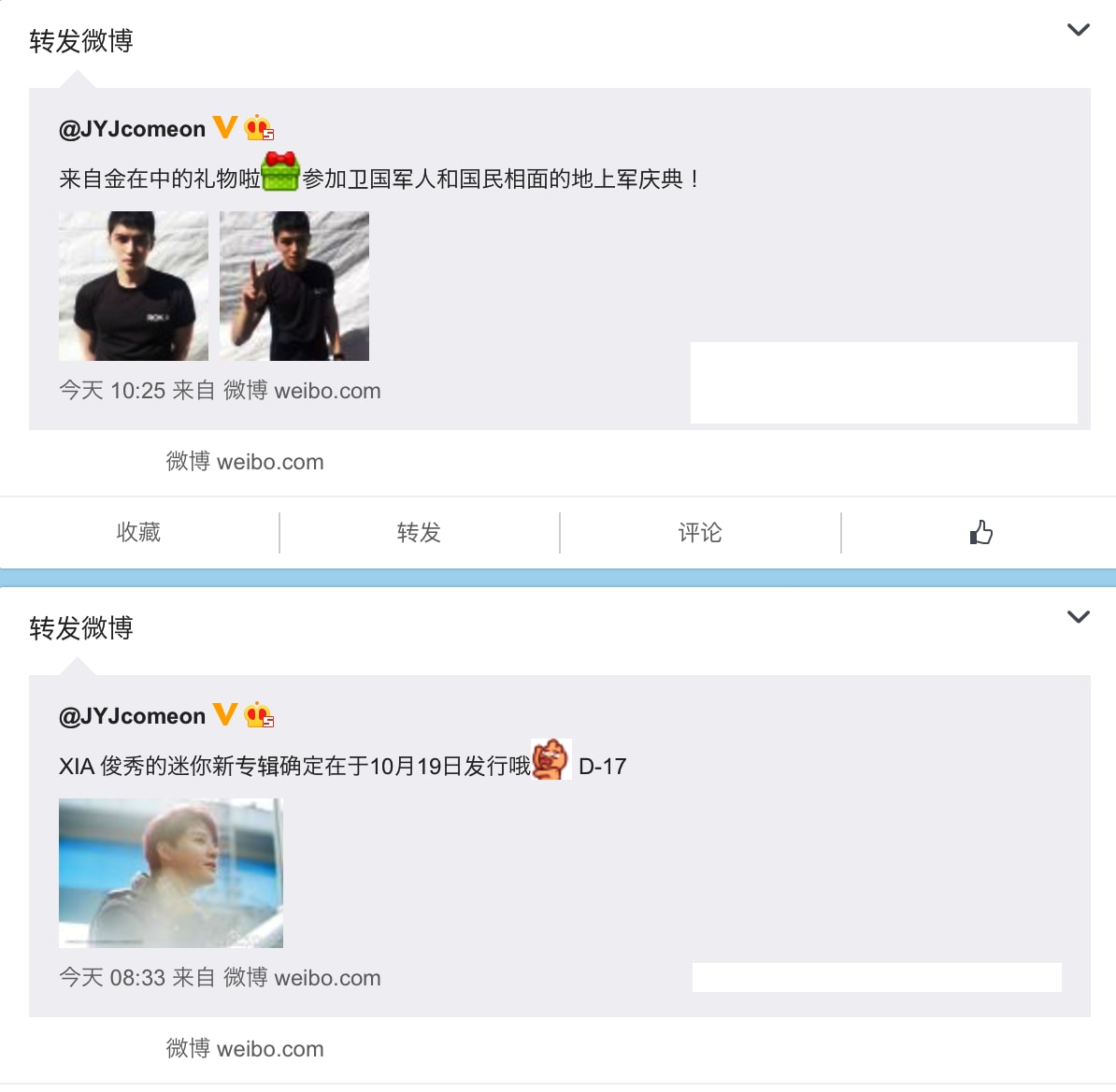Like the first post with thumbs-up
This screenshot has width=1116, height=1092.
(980, 532)
